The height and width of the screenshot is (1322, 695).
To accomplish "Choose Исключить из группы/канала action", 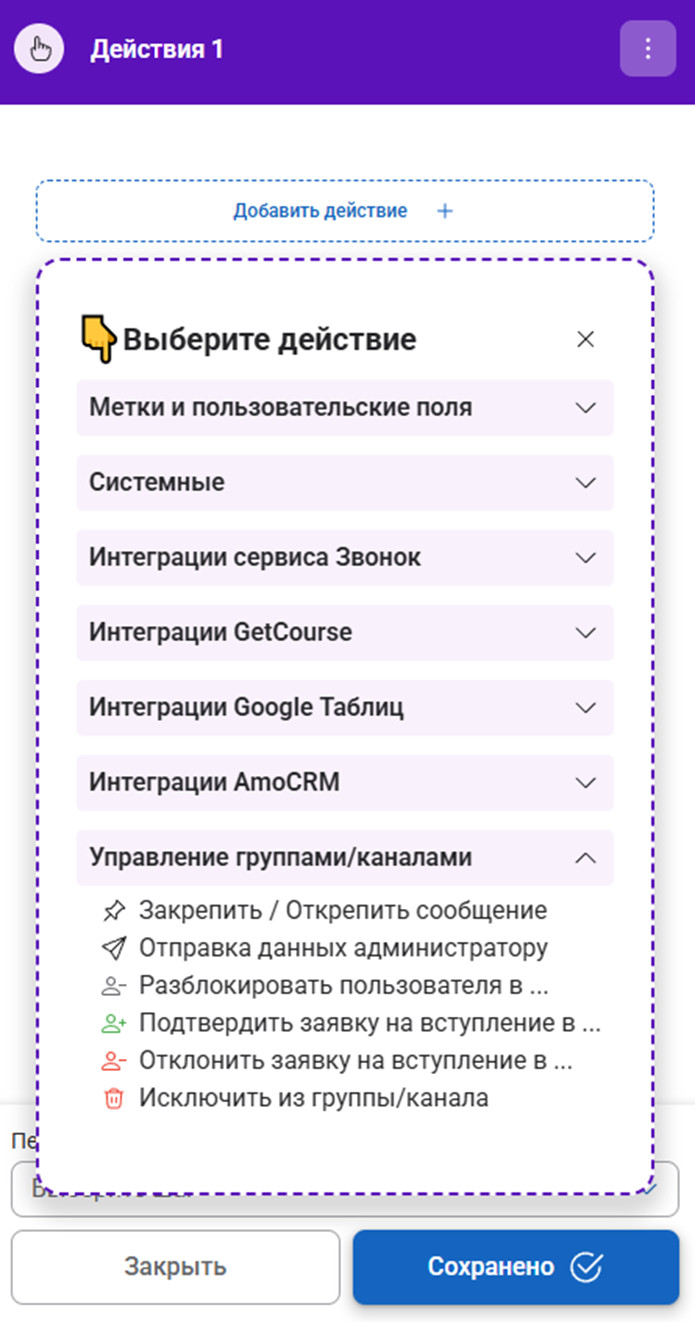I will point(313,1098).
